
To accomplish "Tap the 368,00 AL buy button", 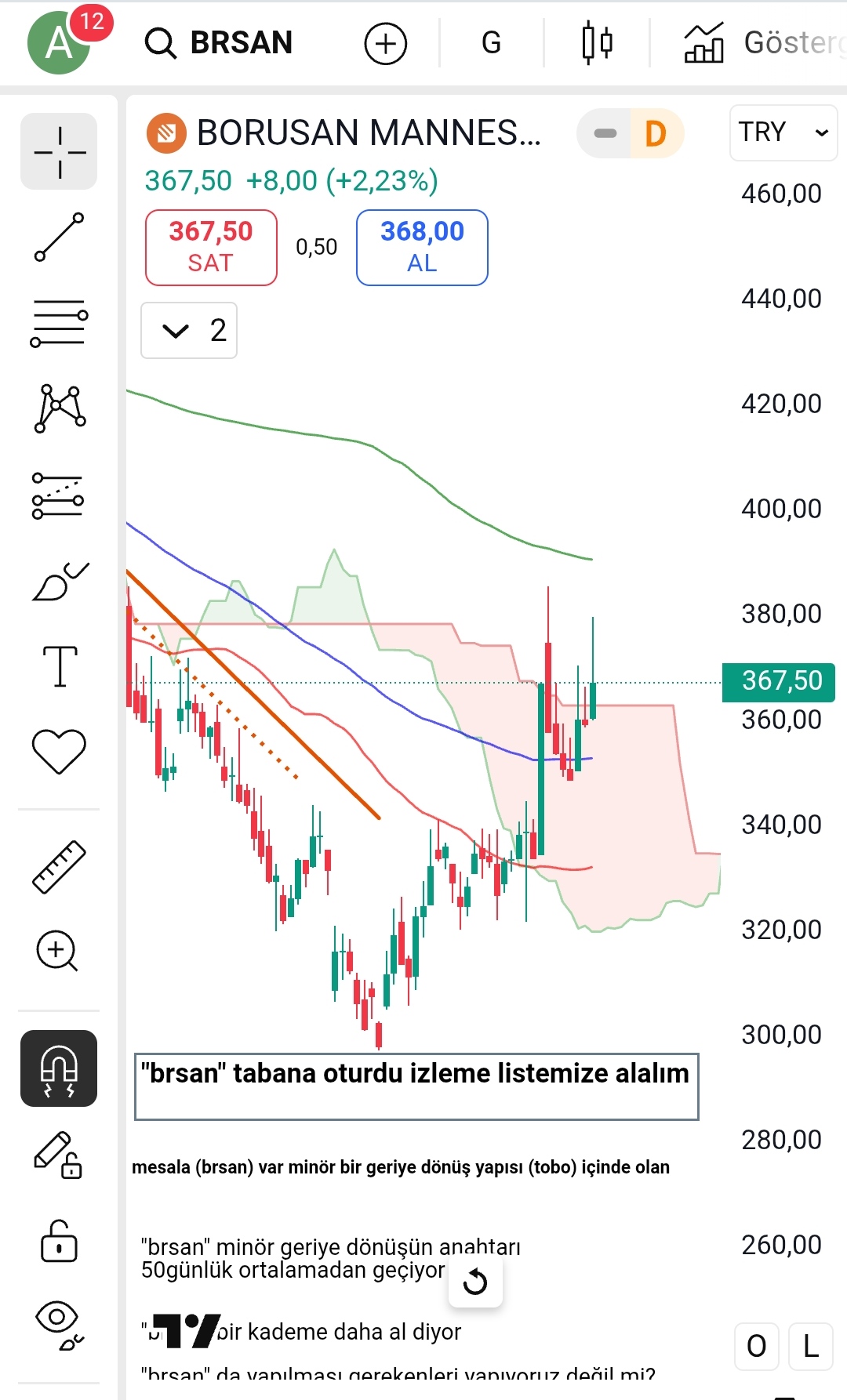I will pos(422,248).
